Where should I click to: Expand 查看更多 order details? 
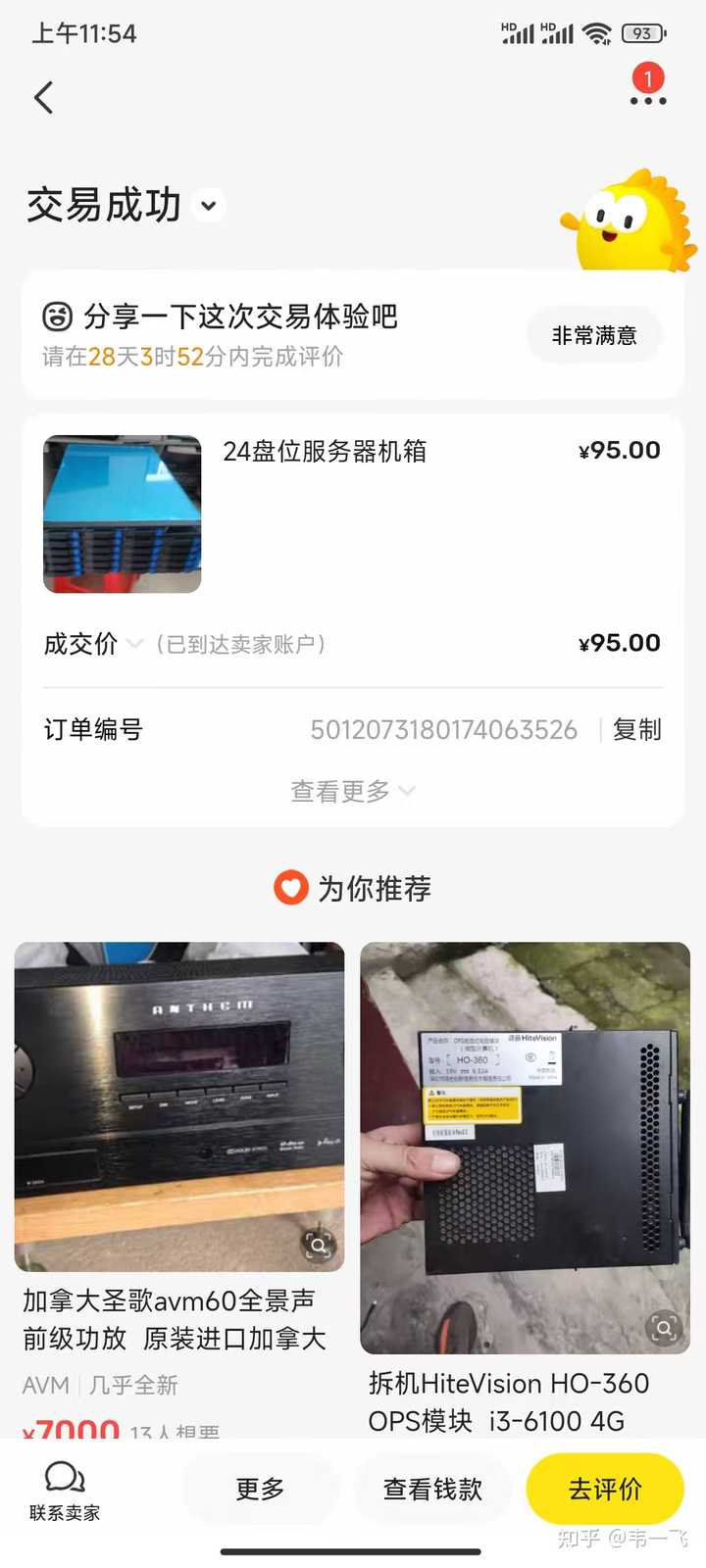[352, 791]
